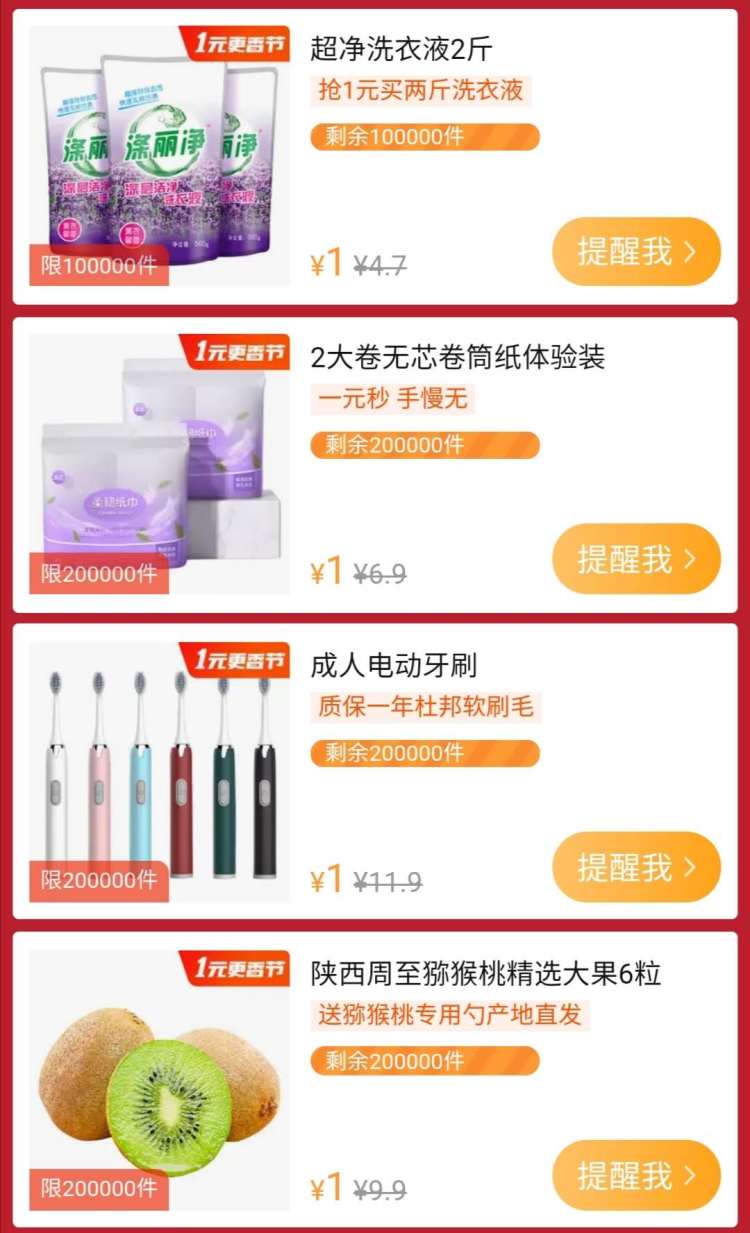
Task: Tap 提醒我 for 超净洗衣液2斤
Action: click(x=636, y=251)
